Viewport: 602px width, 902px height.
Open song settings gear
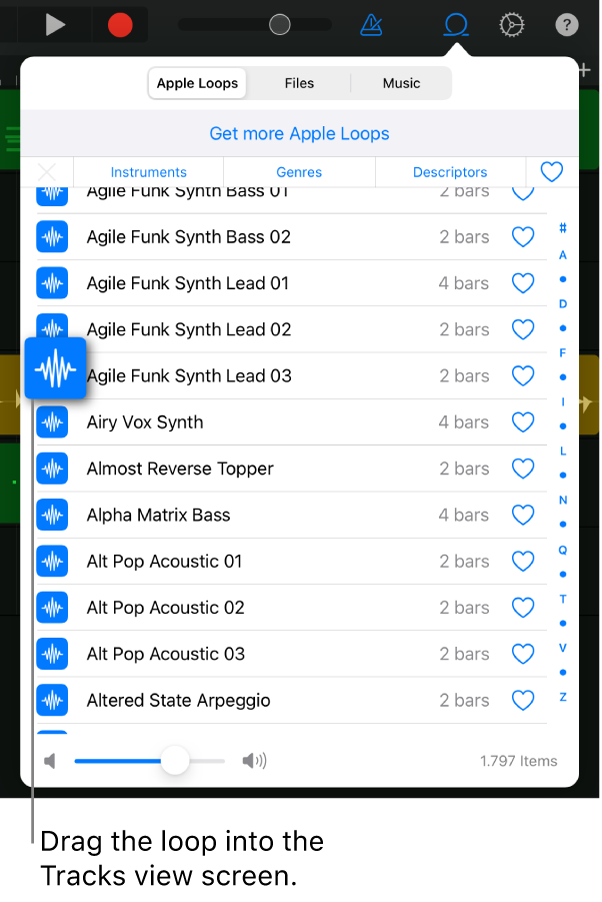pyautogui.click(x=512, y=25)
